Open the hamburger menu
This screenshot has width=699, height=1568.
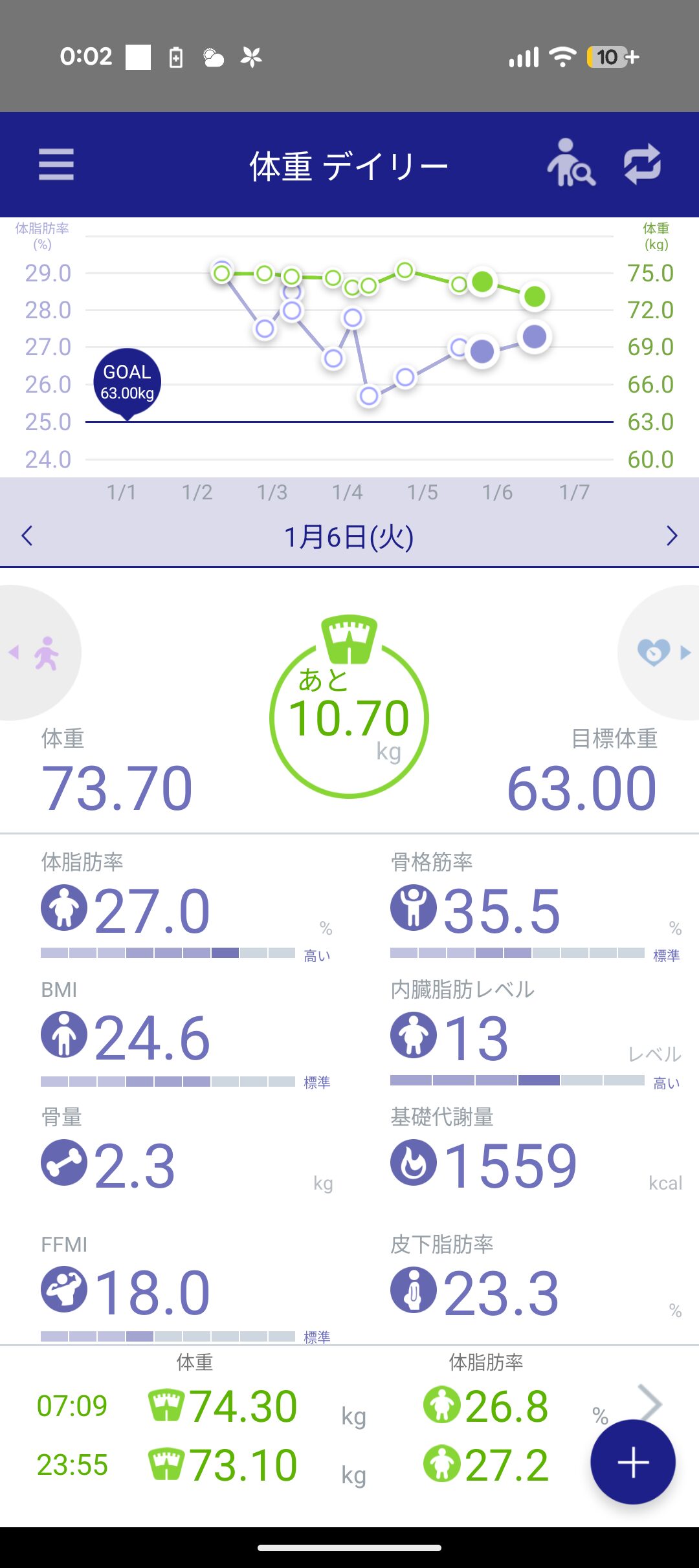(x=56, y=164)
